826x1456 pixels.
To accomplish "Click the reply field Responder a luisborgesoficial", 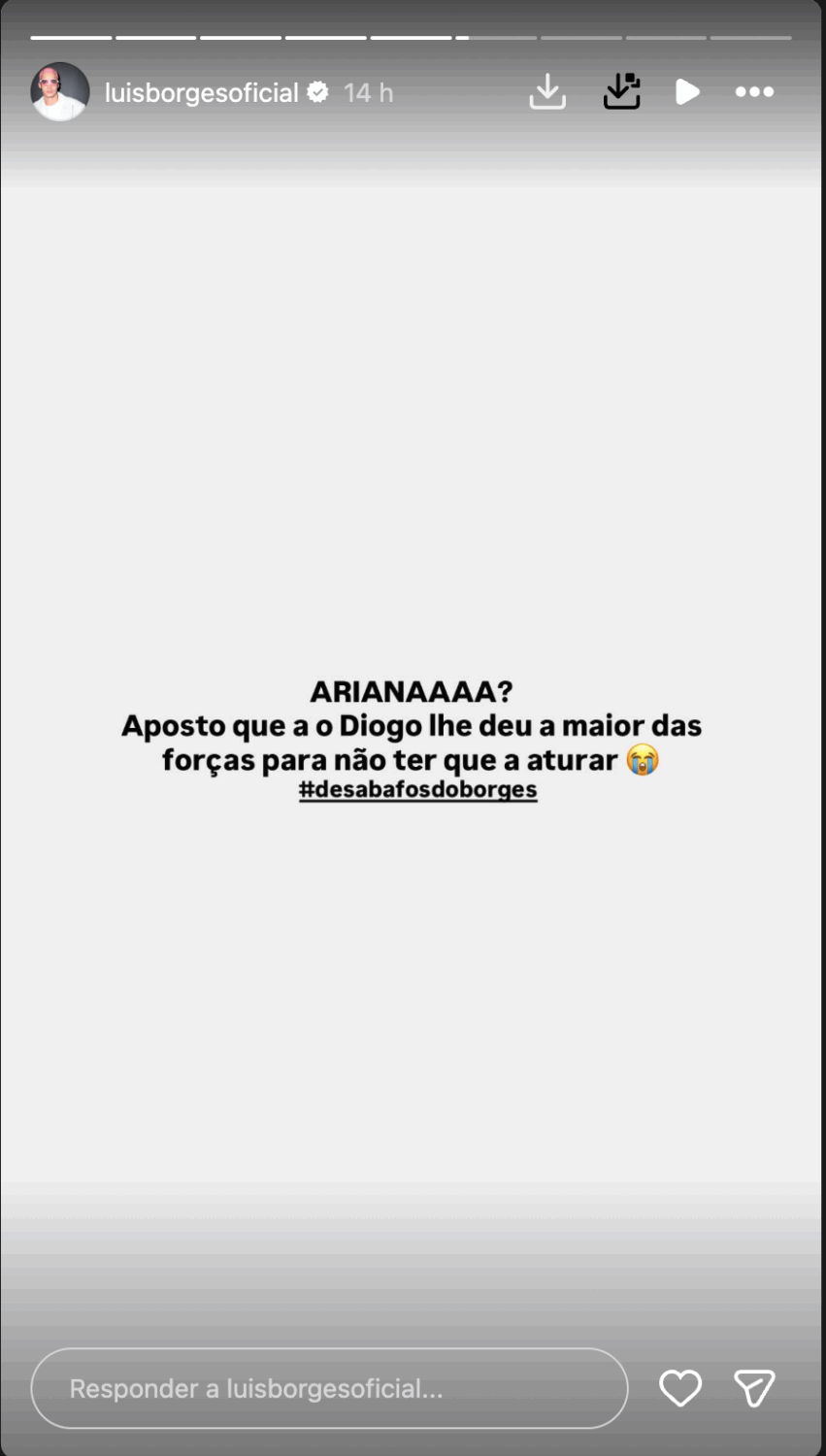I will point(328,1387).
